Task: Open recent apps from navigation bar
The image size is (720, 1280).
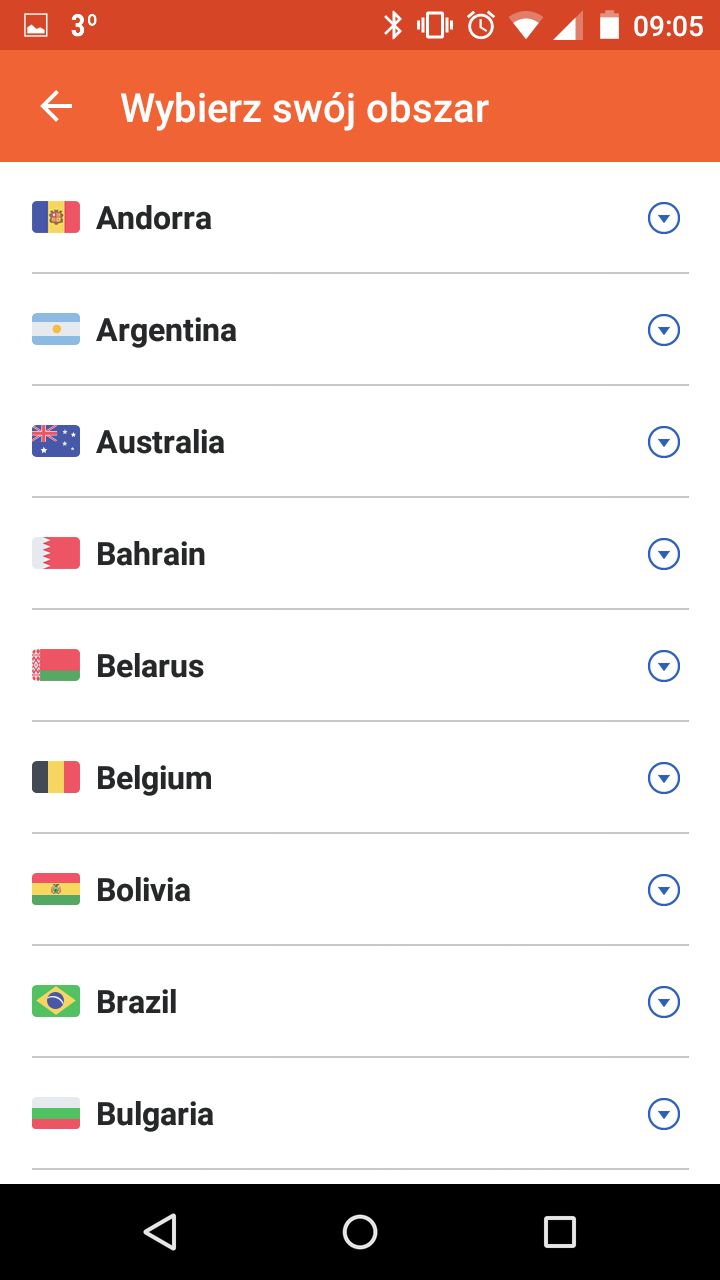Action: (x=560, y=1232)
